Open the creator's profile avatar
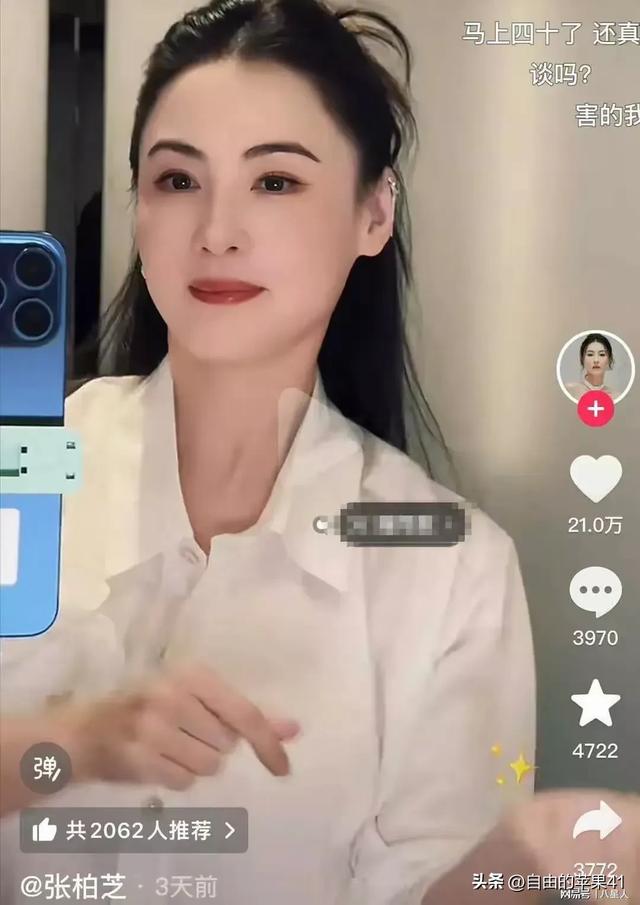The height and width of the screenshot is (905, 640). (x=595, y=365)
